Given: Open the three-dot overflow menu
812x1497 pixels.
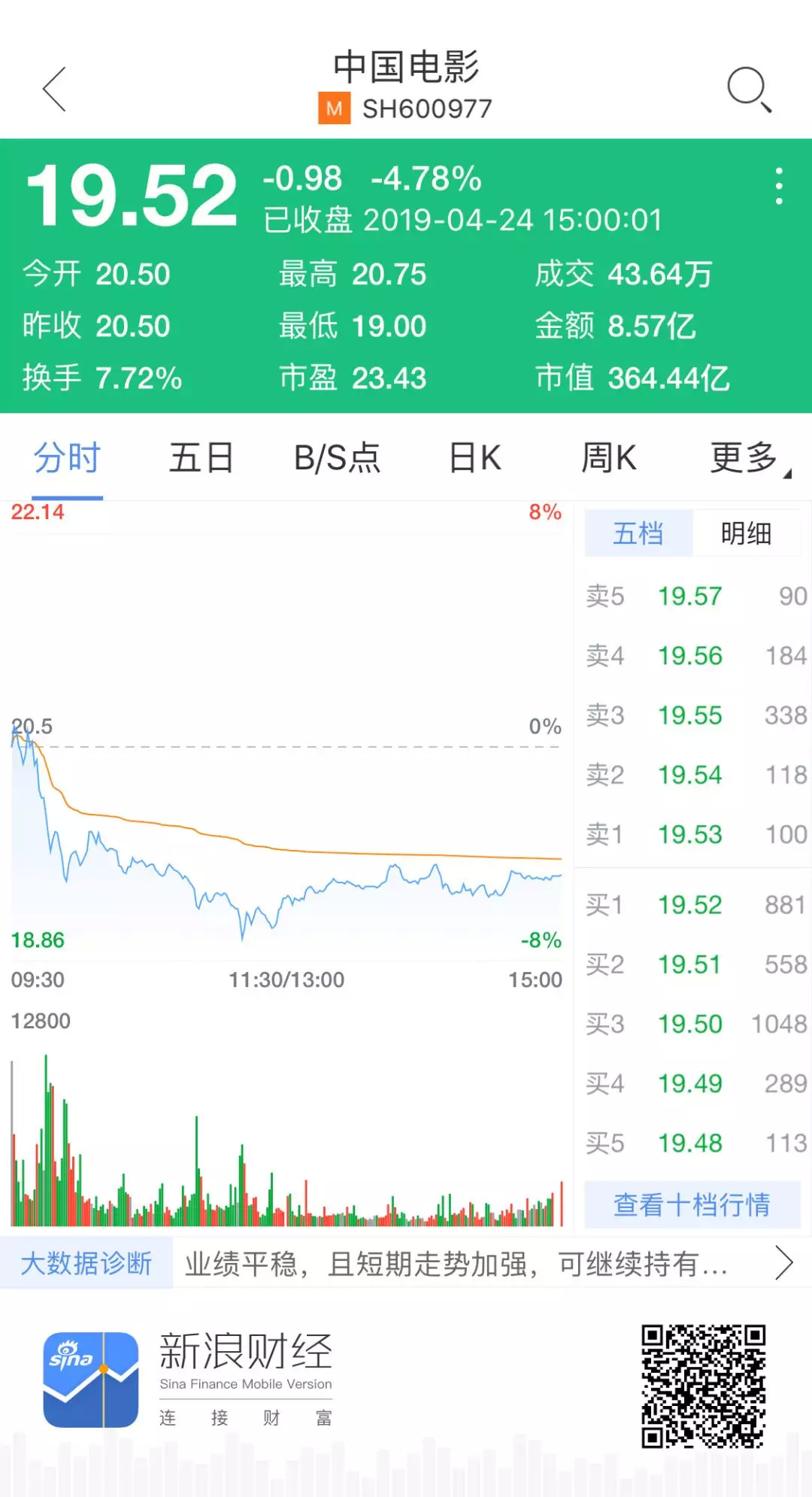Looking at the screenshot, I should tap(779, 186).
